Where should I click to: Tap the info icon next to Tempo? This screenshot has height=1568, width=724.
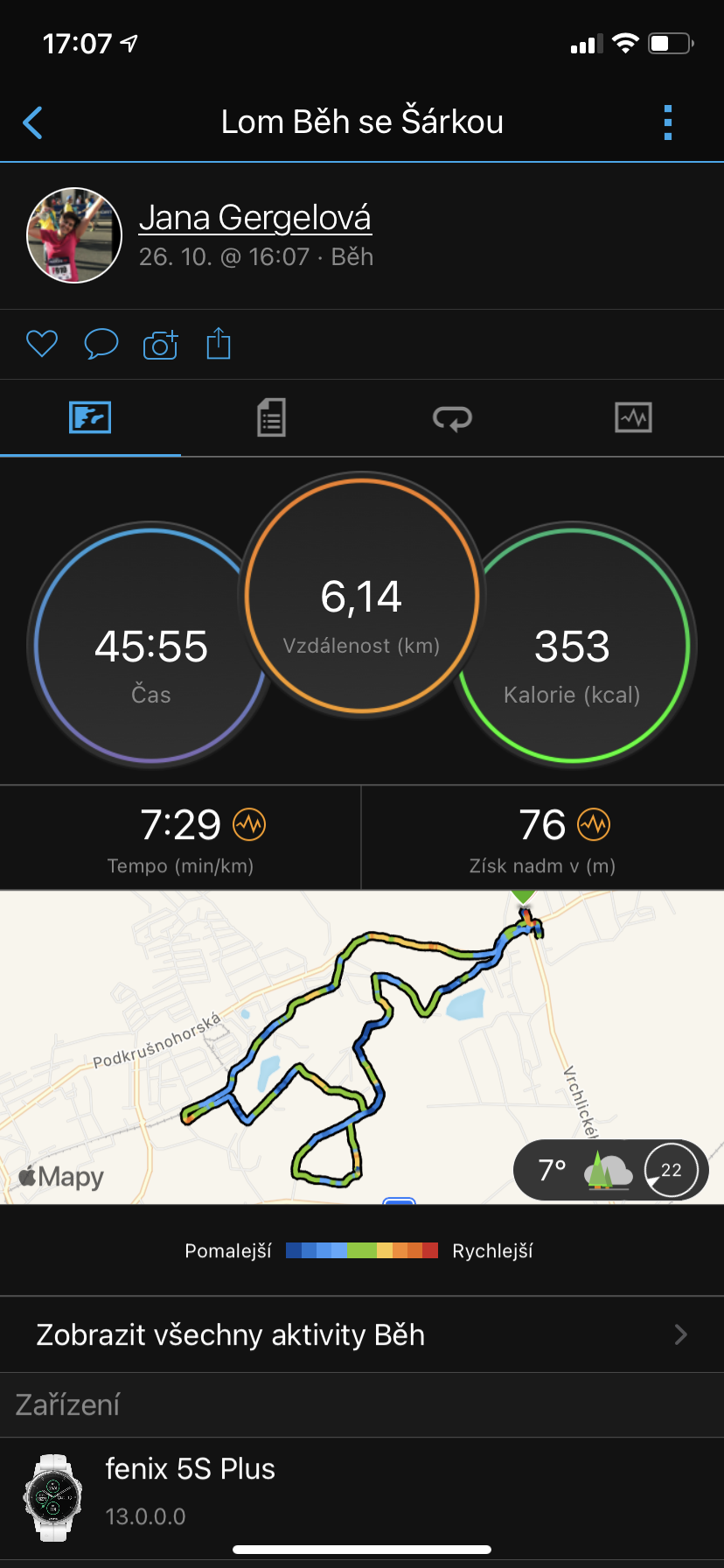click(x=249, y=824)
